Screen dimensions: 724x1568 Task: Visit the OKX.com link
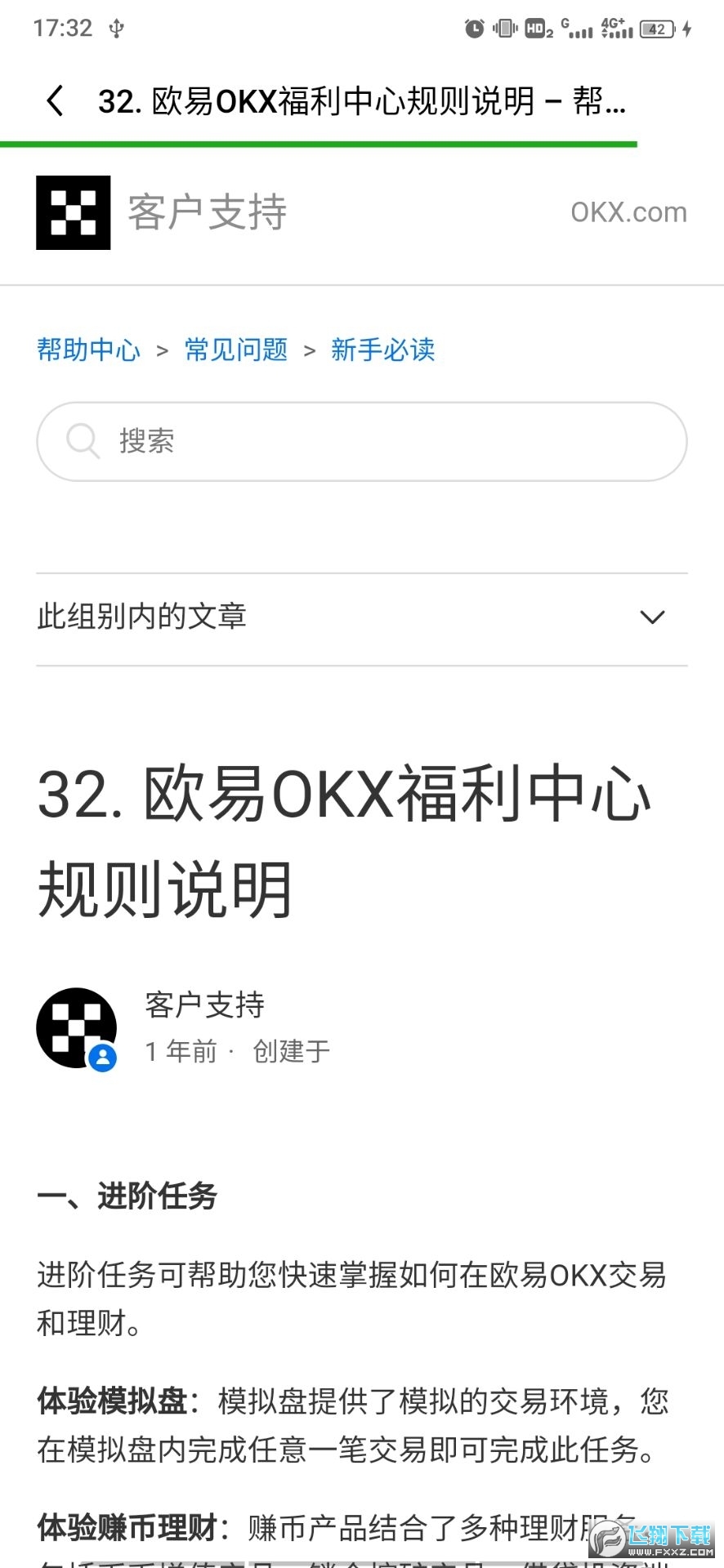[x=628, y=212]
